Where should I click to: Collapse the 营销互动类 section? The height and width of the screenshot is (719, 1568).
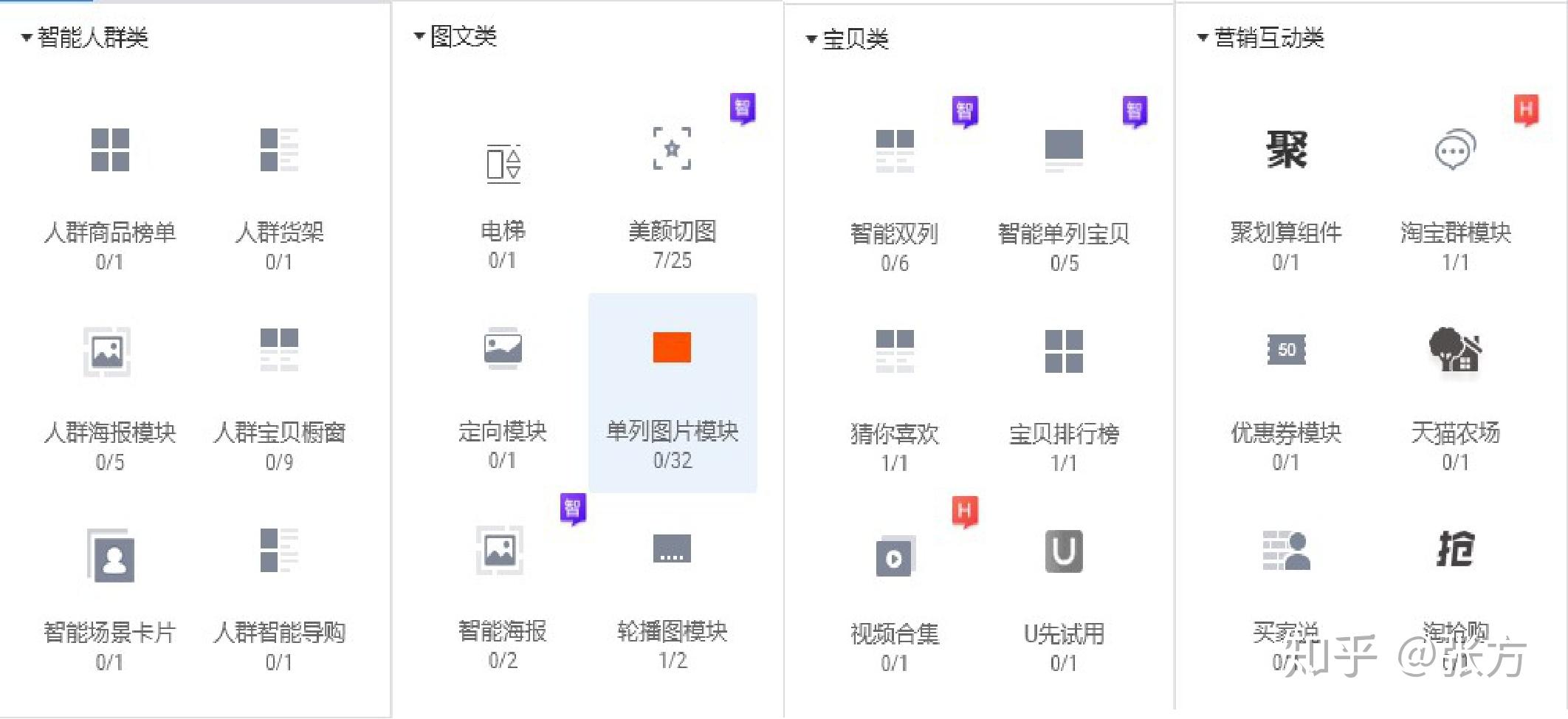1202,38
